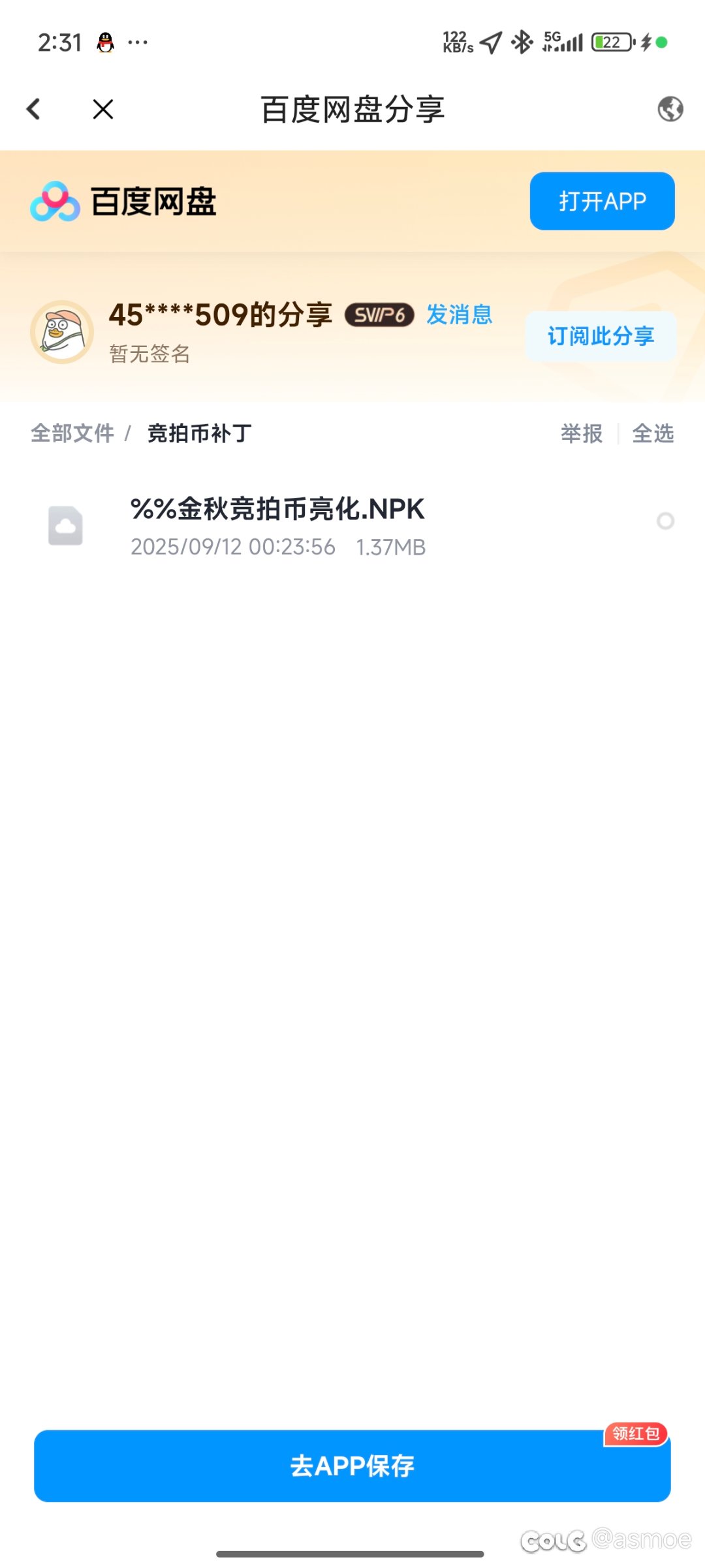Report this share via 举报
Screen dimensions: 705x1568
click(x=582, y=433)
